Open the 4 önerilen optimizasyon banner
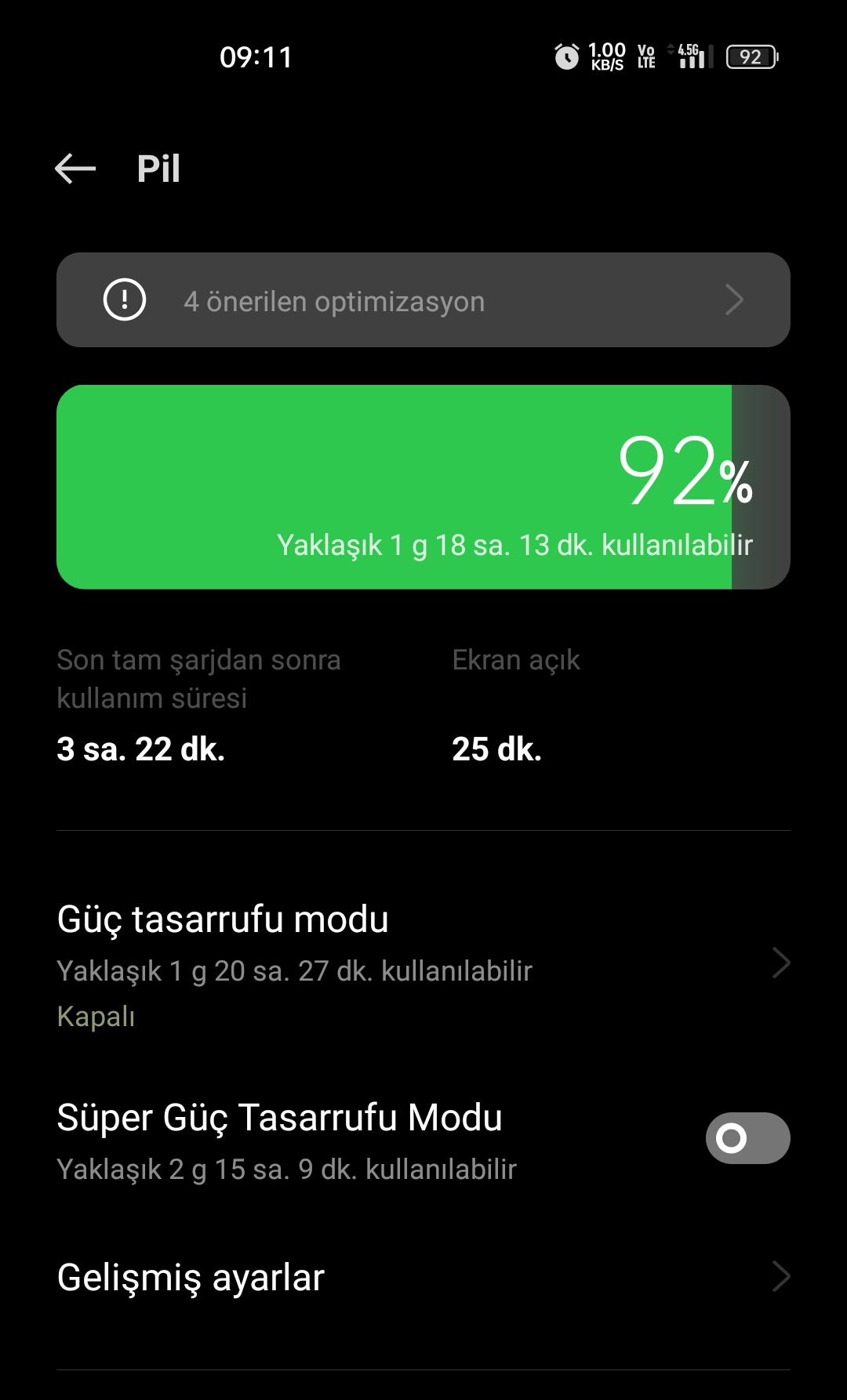847x1400 pixels. tap(423, 300)
